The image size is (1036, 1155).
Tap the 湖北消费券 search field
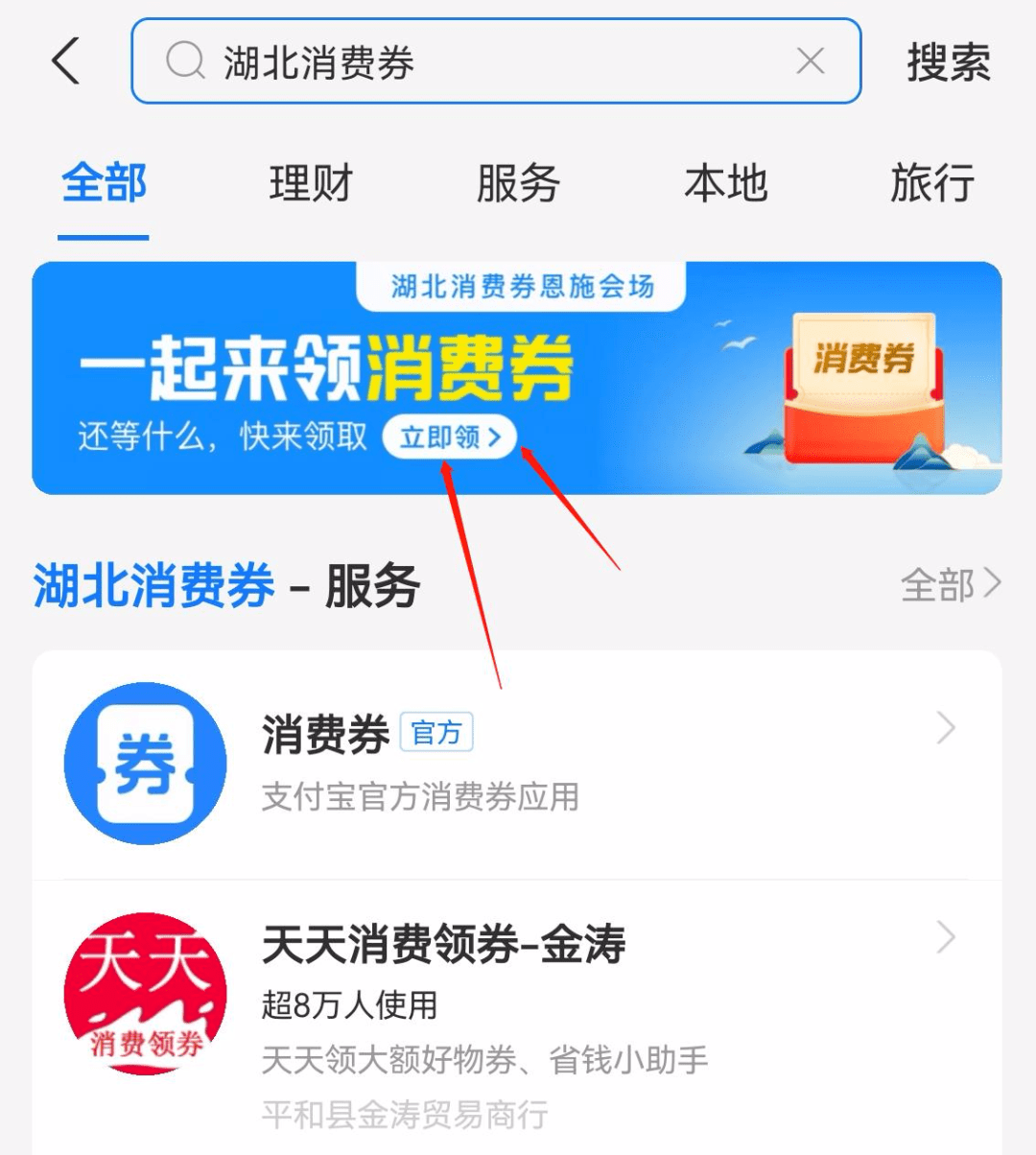480,62
